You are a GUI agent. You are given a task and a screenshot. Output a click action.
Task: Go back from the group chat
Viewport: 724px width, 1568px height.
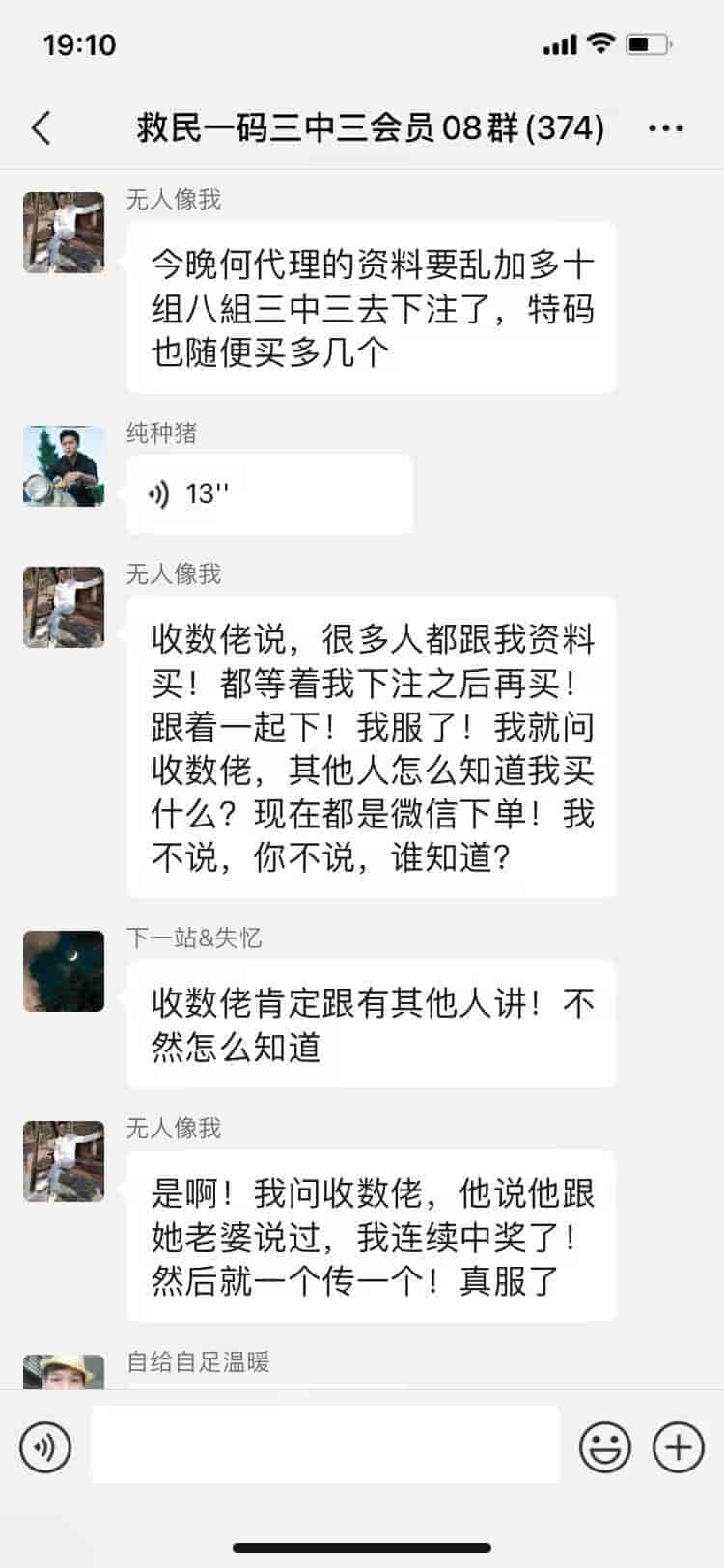click(41, 127)
